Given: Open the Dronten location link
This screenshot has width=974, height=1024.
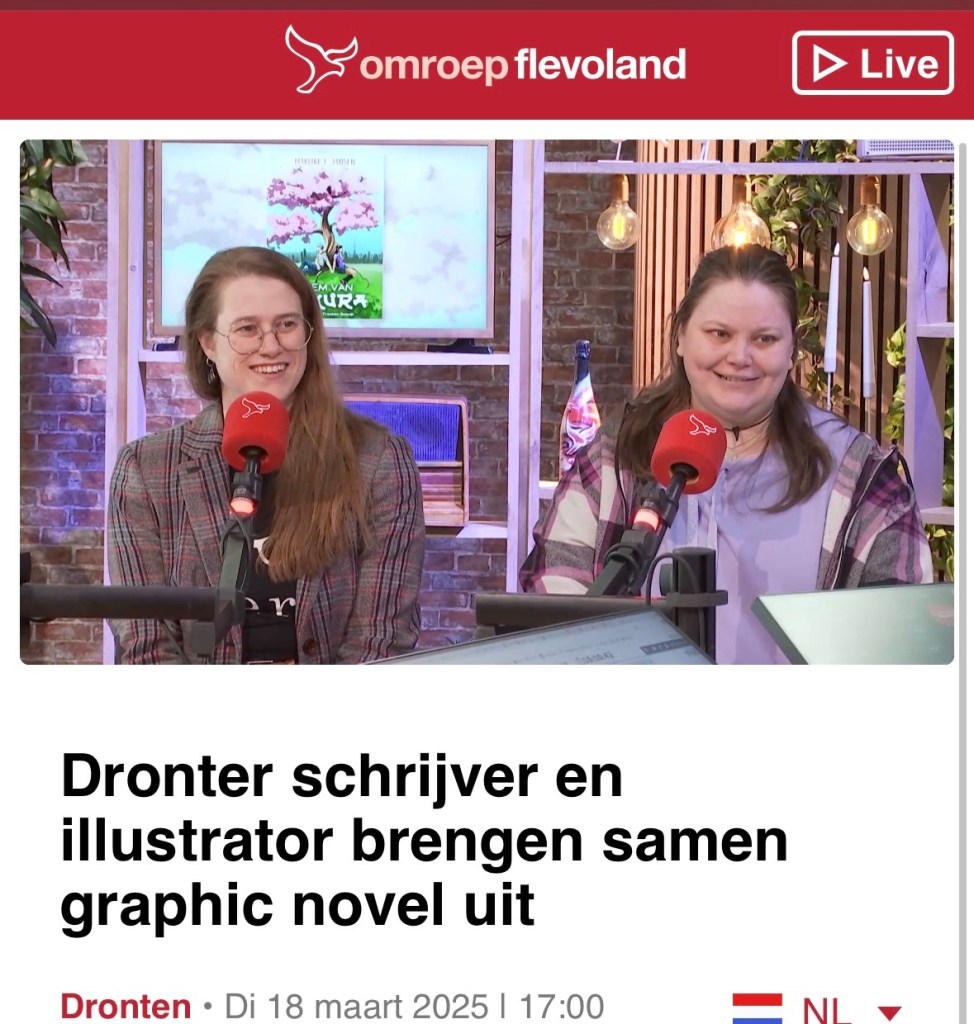Looking at the screenshot, I should click(x=126, y=1006).
